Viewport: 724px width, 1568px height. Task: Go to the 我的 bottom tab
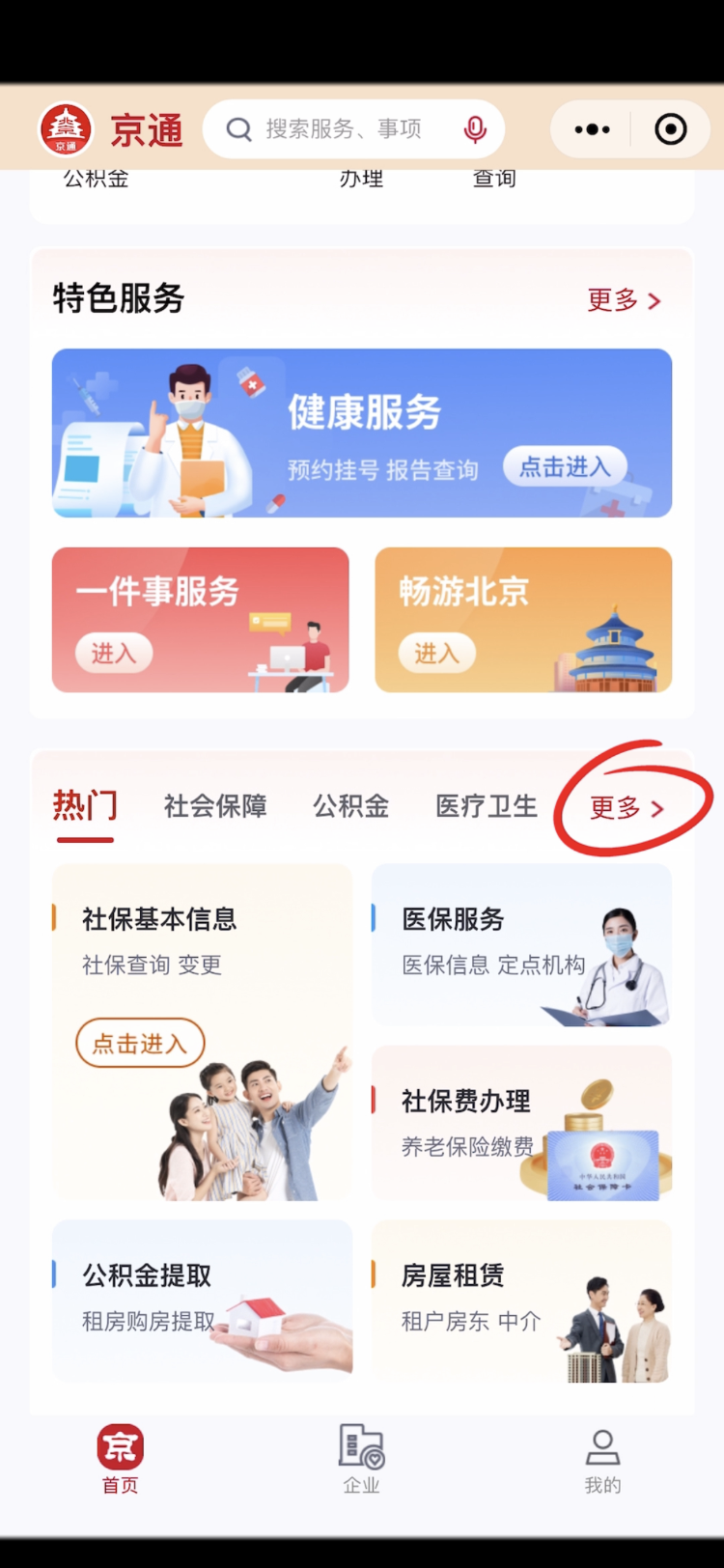(x=602, y=1458)
